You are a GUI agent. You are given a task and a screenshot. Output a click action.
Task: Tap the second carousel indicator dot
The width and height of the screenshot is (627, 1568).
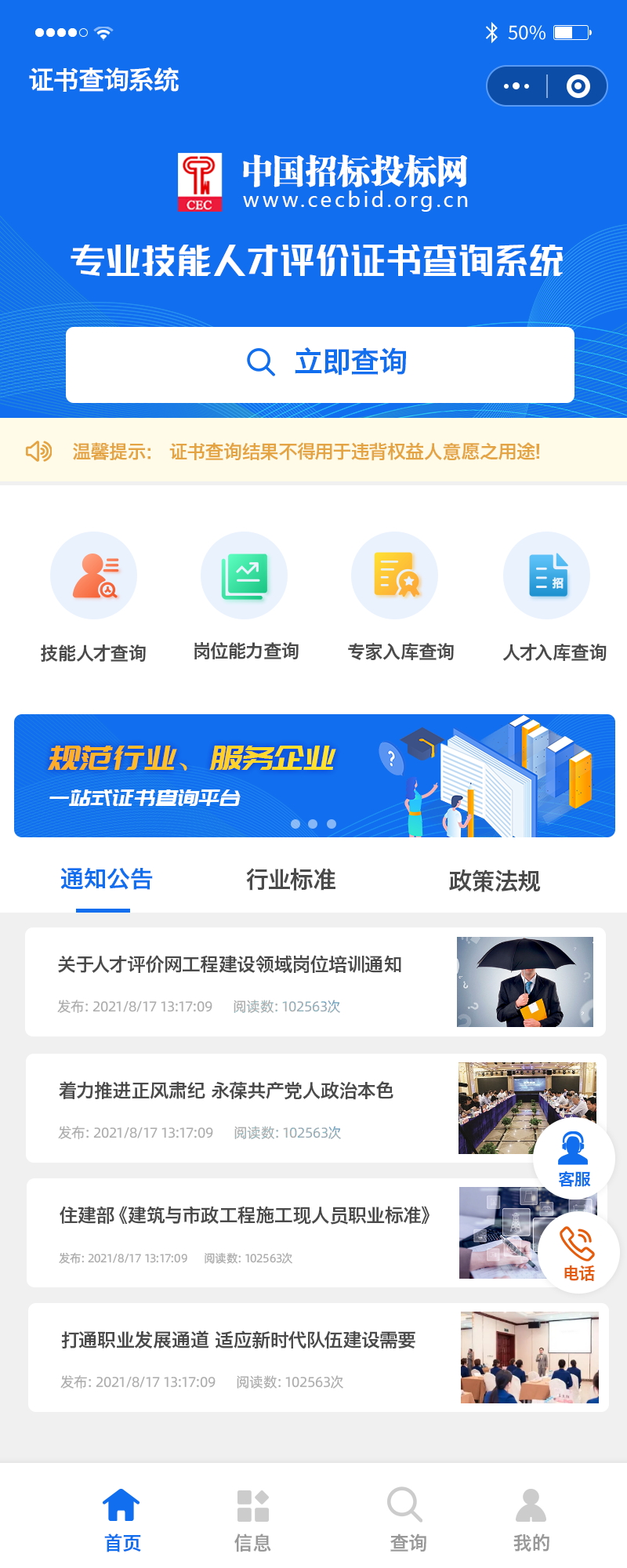point(313,823)
